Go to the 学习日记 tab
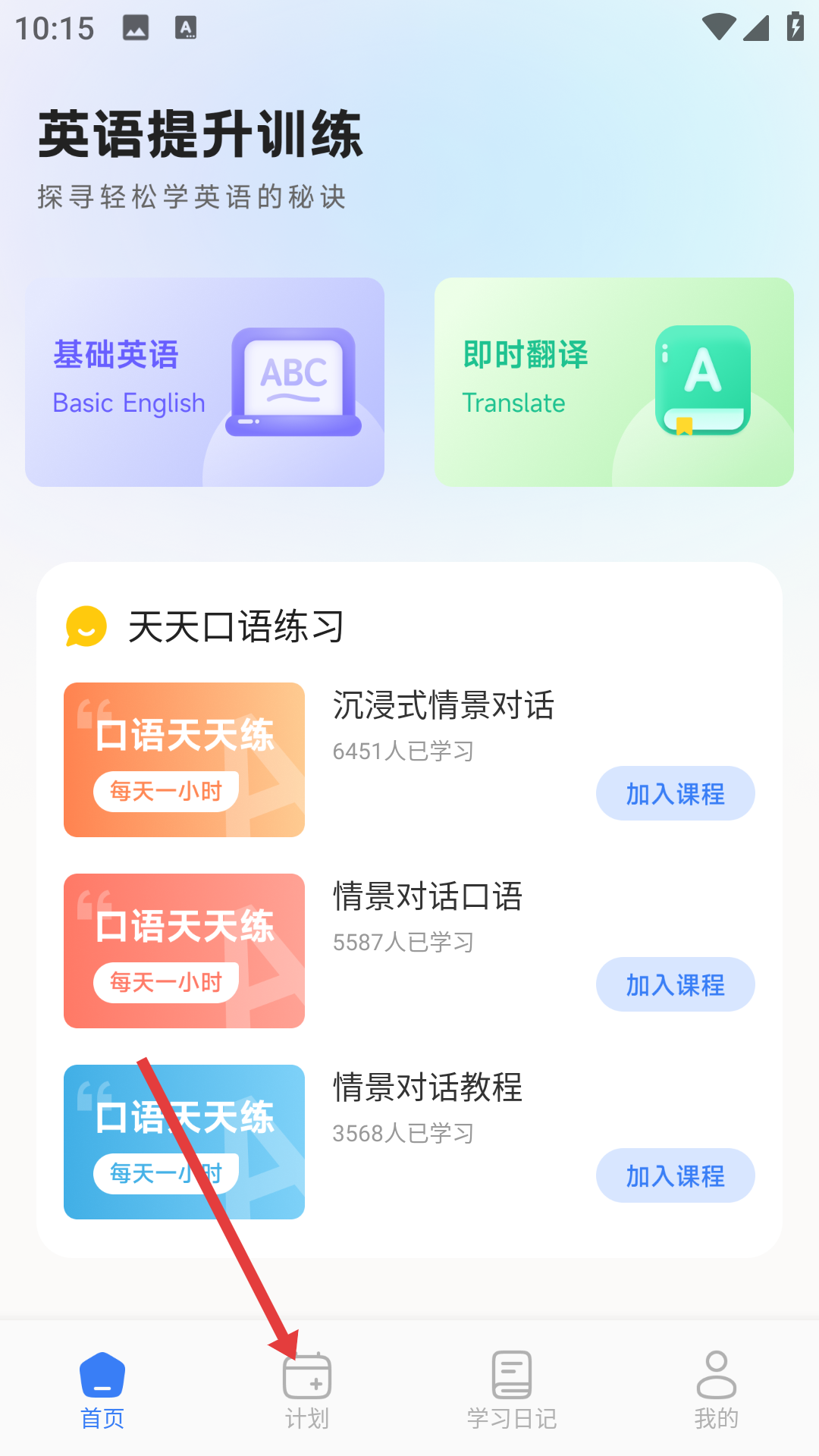 click(x=512, y=1389)
